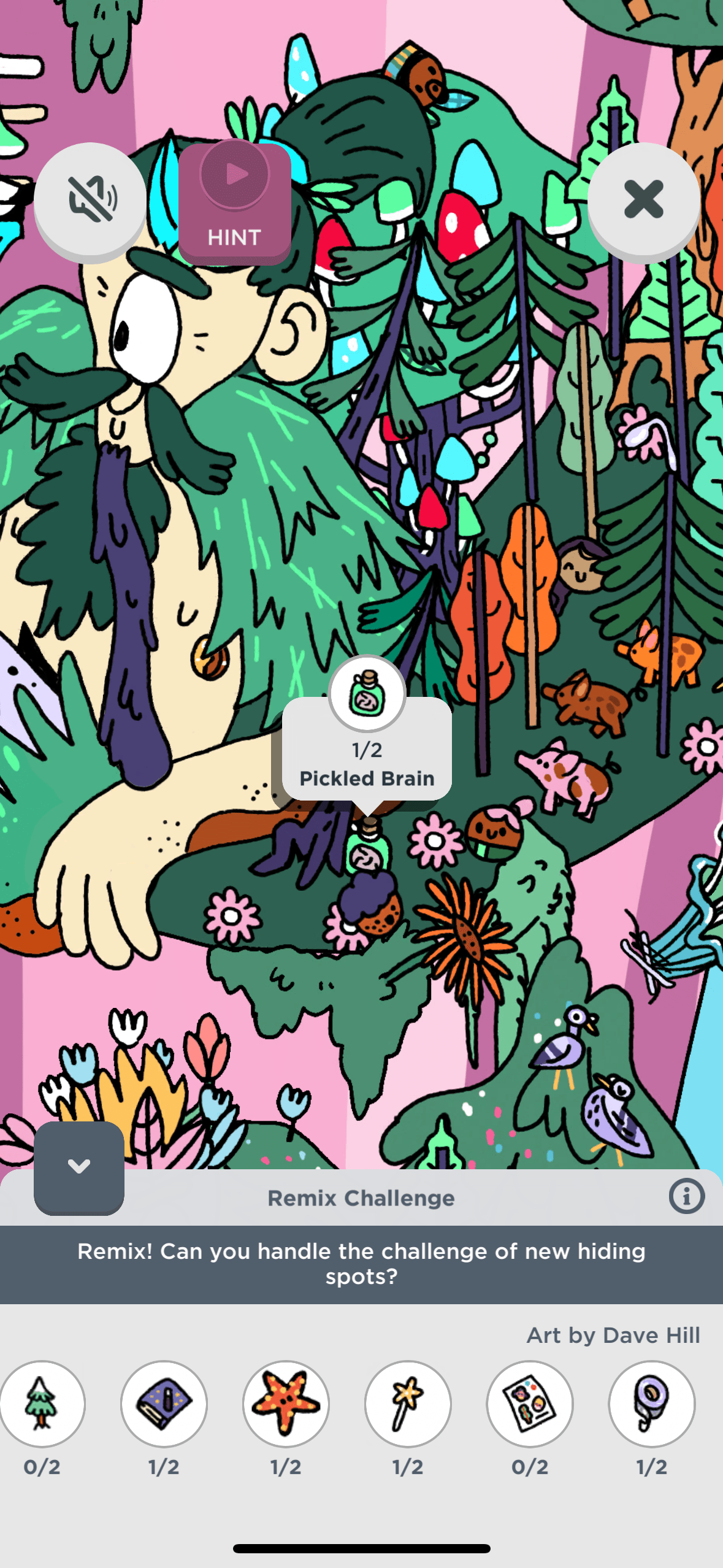The width and height of the screenshot is (723, 1568).
Task: Select the purple book item in tray
Action: (164, 1403)
